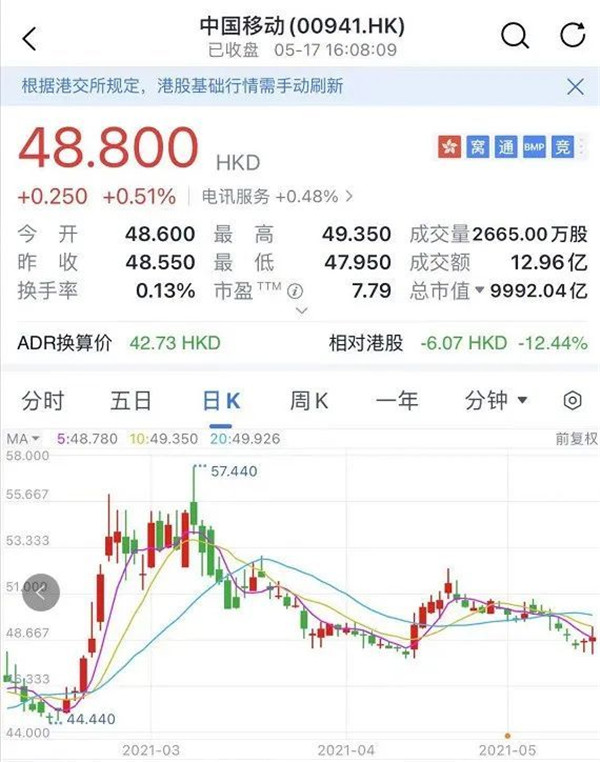Change 前复权 adjustment setting

576,438
